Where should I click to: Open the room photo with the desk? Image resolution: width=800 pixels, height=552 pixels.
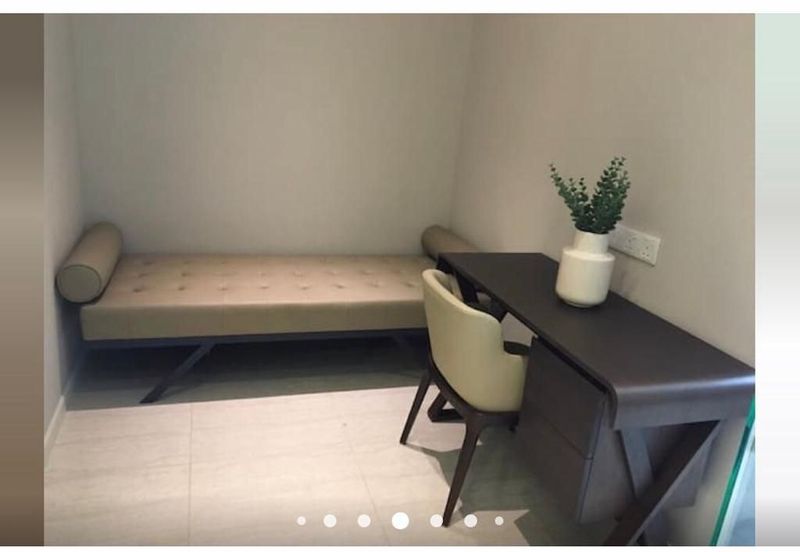click(x=399, y=270)
